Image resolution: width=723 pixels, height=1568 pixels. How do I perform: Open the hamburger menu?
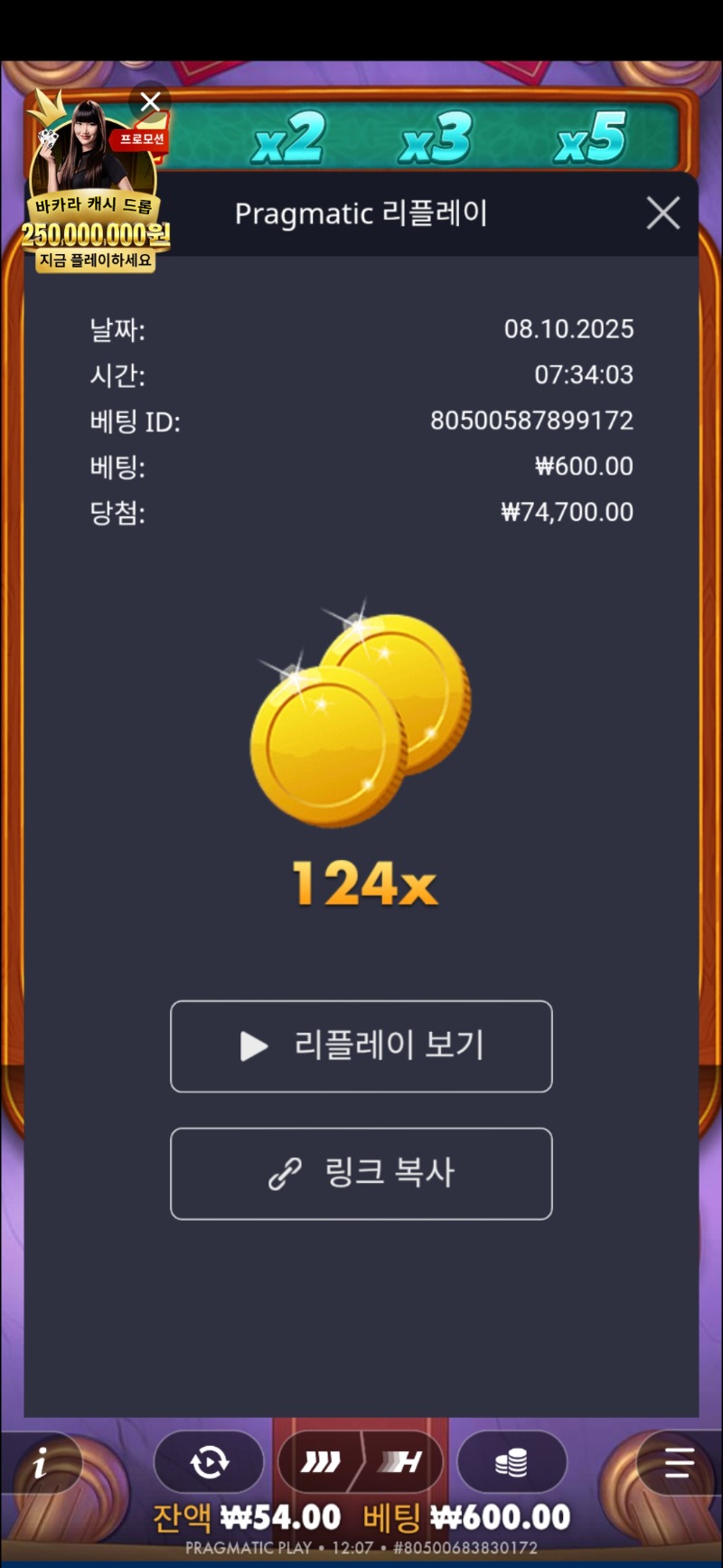pyautogui.click(x=678, y=1462)
